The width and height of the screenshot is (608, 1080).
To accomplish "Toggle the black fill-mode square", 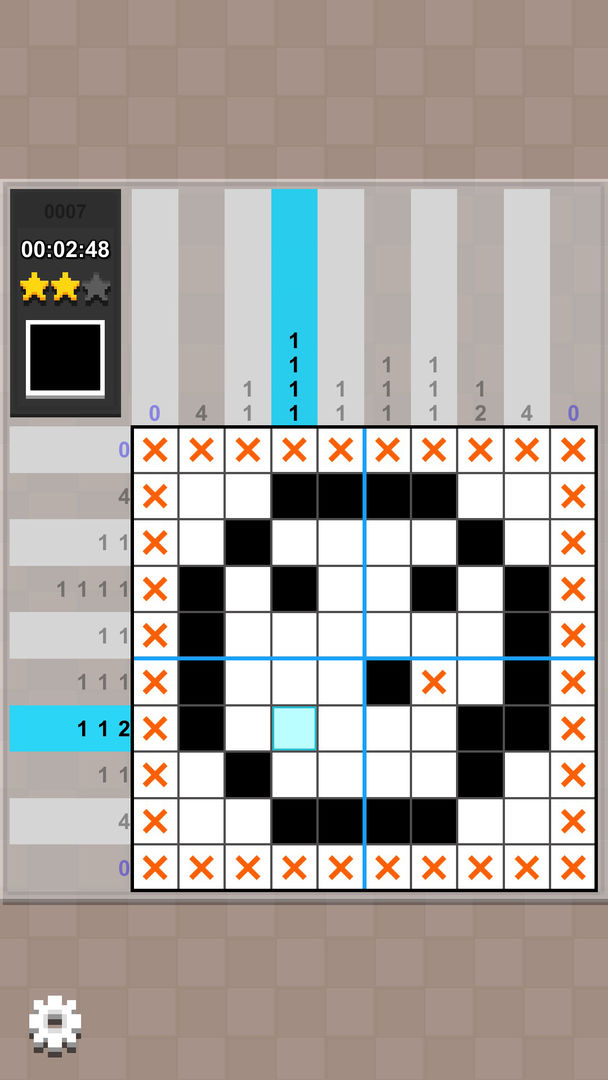I will (65, 358).
